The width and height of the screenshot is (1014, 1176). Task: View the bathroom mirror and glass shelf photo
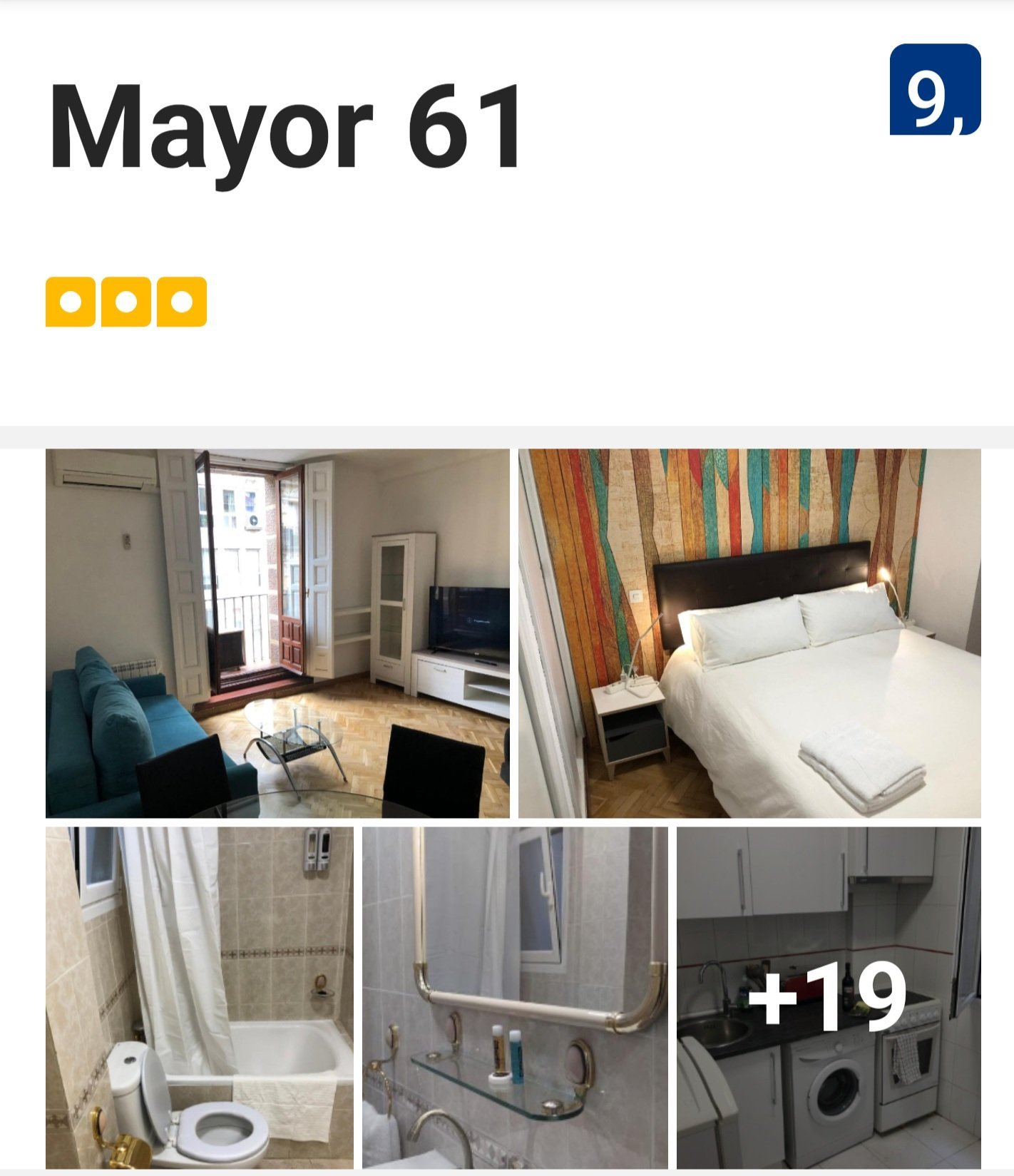(515, 997)
